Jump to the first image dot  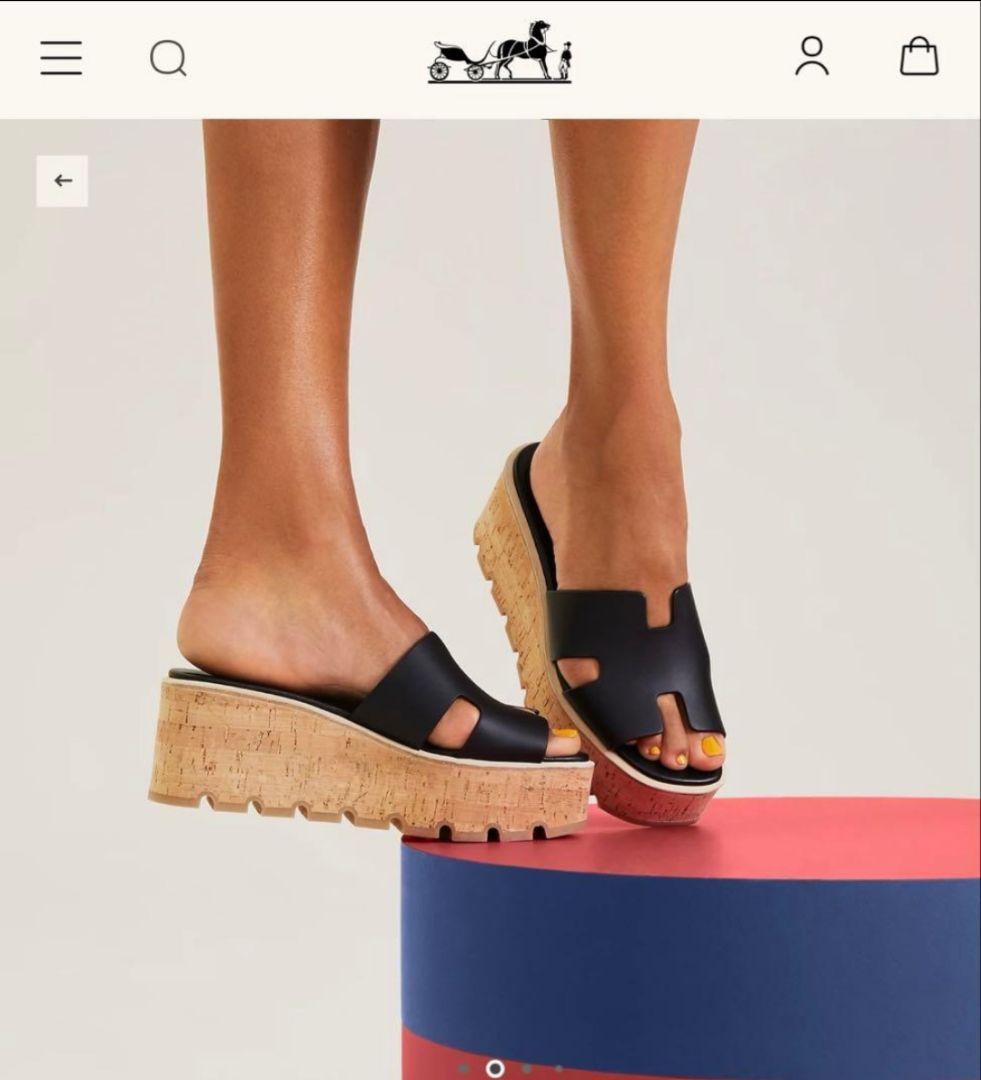click(x=464, y=1069)
